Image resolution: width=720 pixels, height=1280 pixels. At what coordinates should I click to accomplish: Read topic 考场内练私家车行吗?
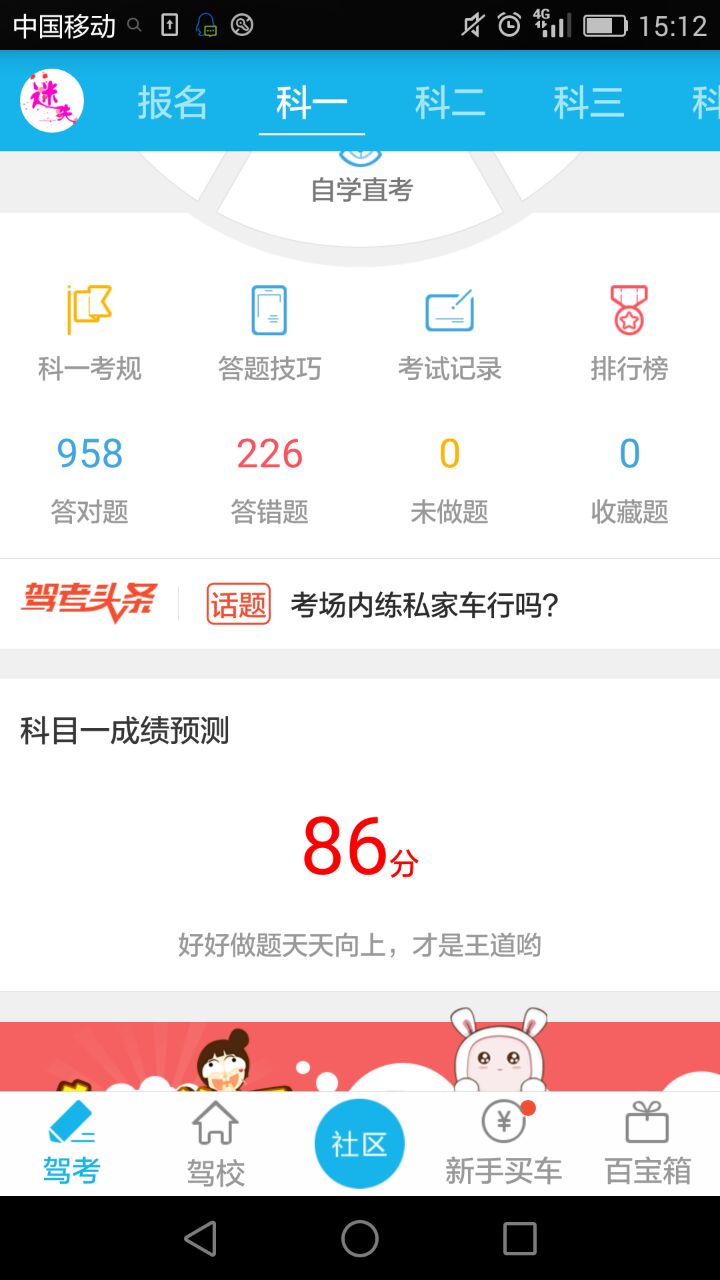tap(424, 604)
